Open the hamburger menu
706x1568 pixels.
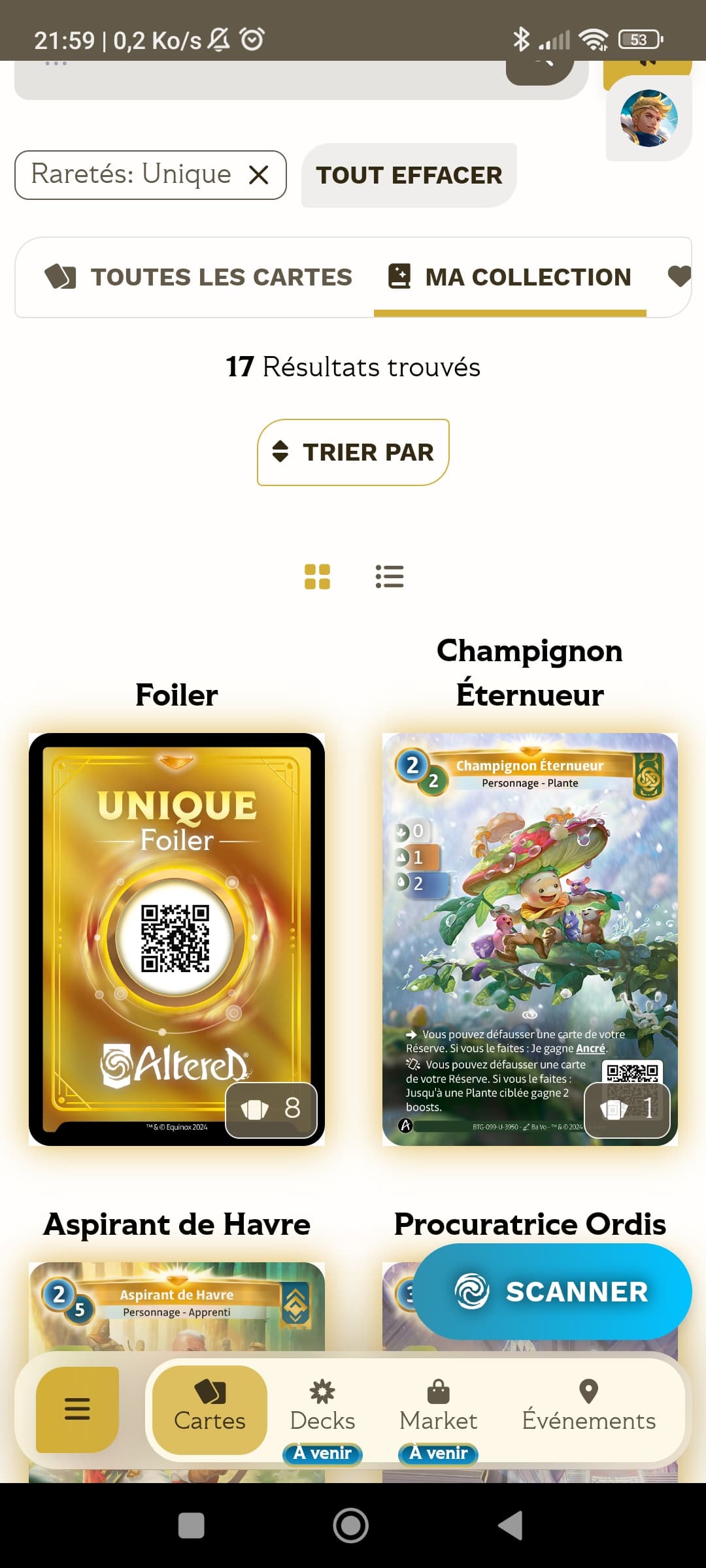[77, 1409]
